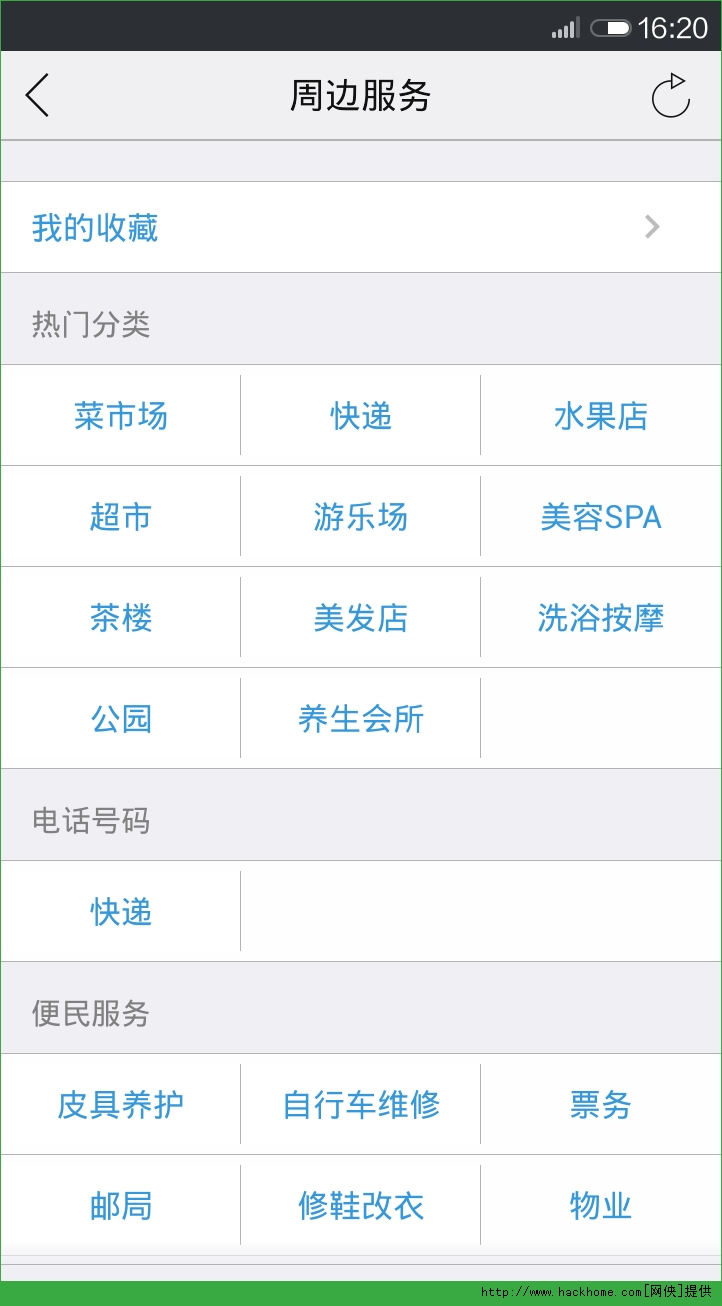Screen dimensions: 722x1306
Task: Open 自行车维修 service
Action: (x=361, y=1105)
